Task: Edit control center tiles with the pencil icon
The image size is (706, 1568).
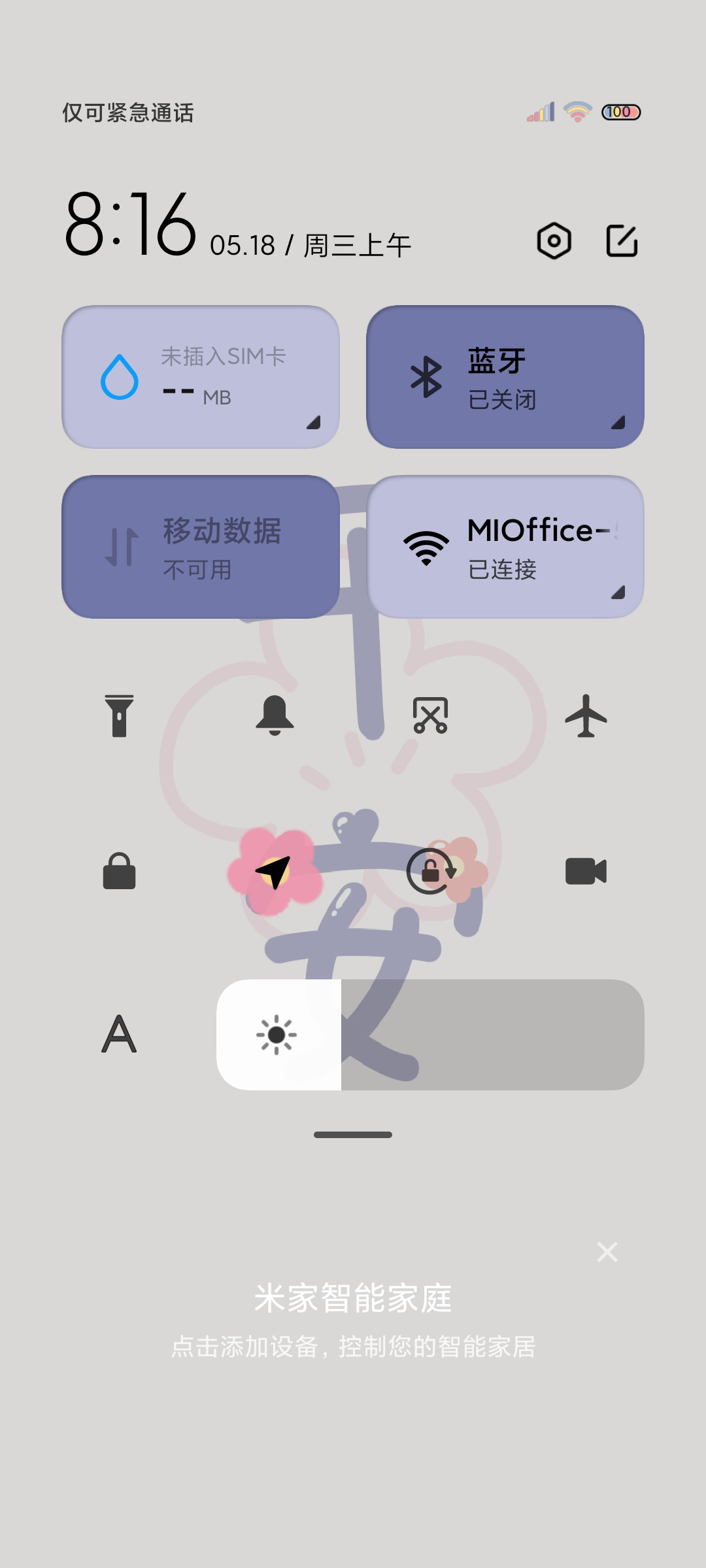Action: (x=622, y=241)
